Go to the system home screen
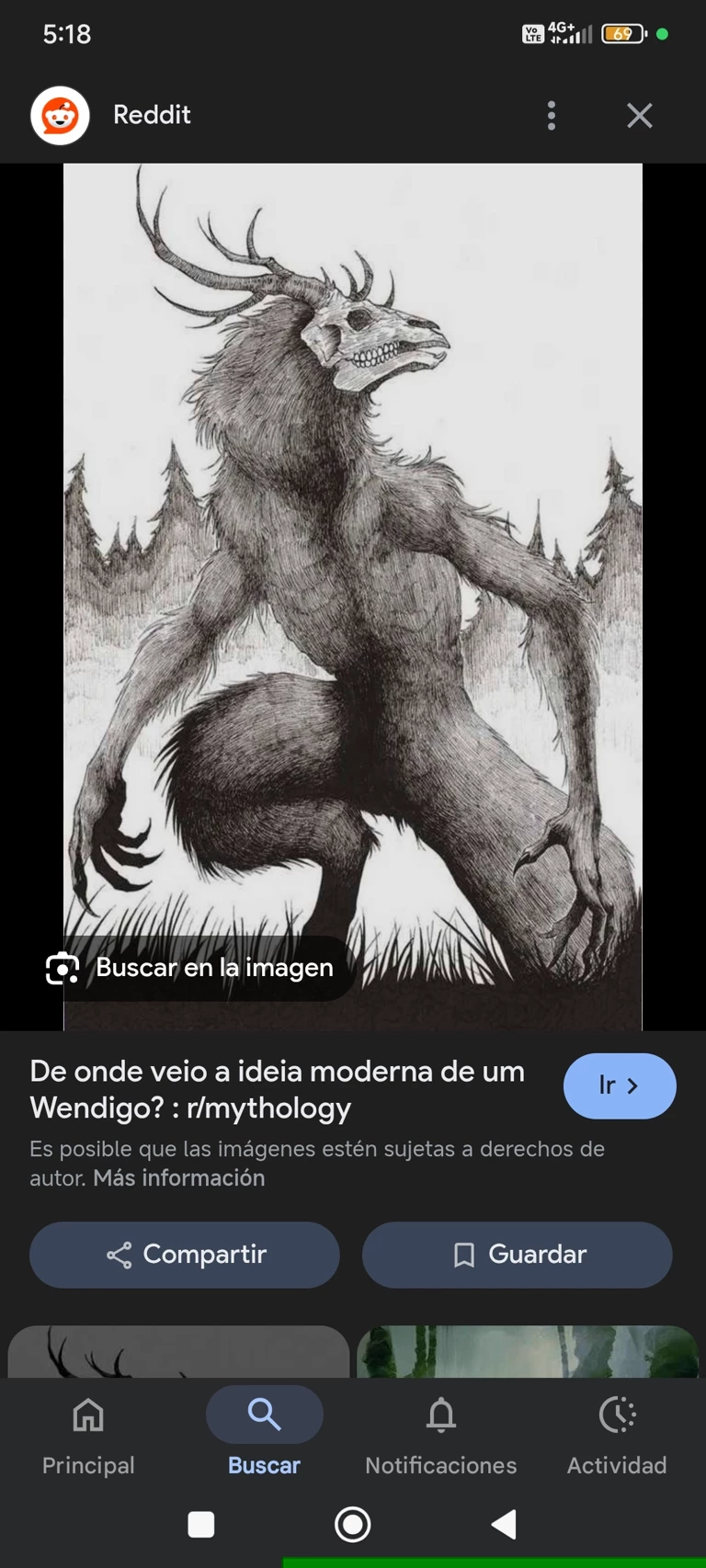The height and width of the screenshot is (1568, 706). click(353, 1525)
